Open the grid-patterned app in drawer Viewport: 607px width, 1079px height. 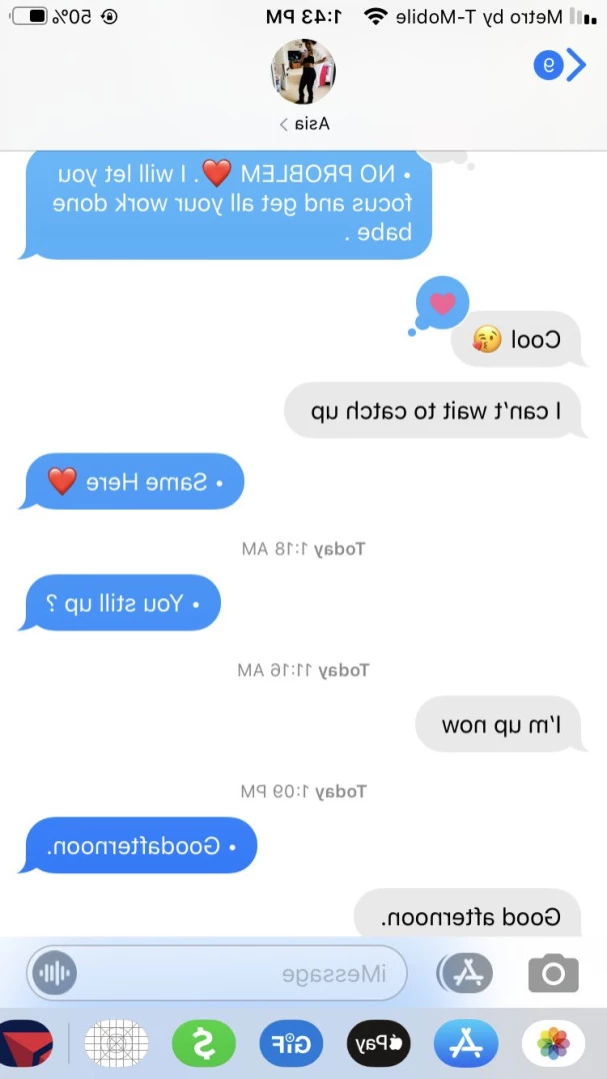click(x=116, y=1043)
